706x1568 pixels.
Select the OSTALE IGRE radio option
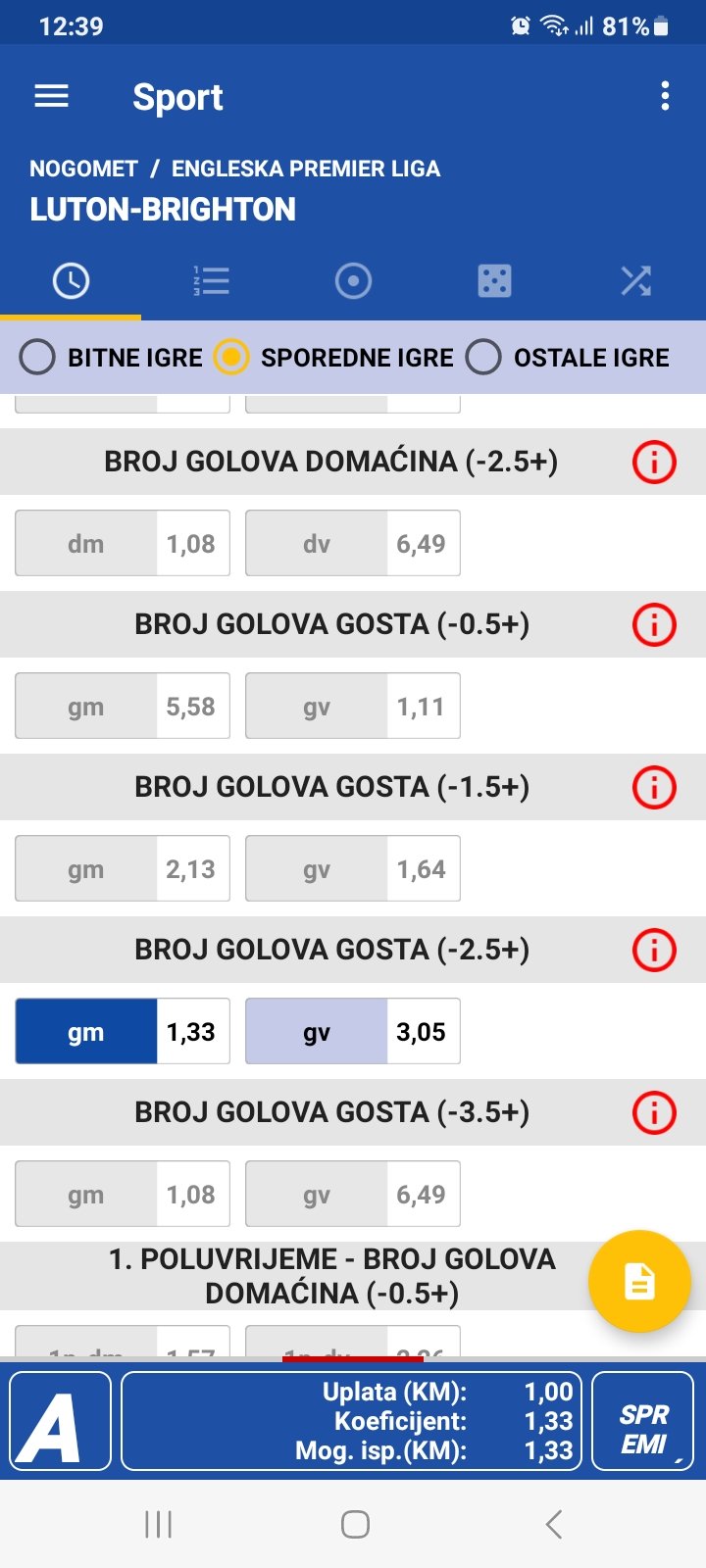[483, 358]
